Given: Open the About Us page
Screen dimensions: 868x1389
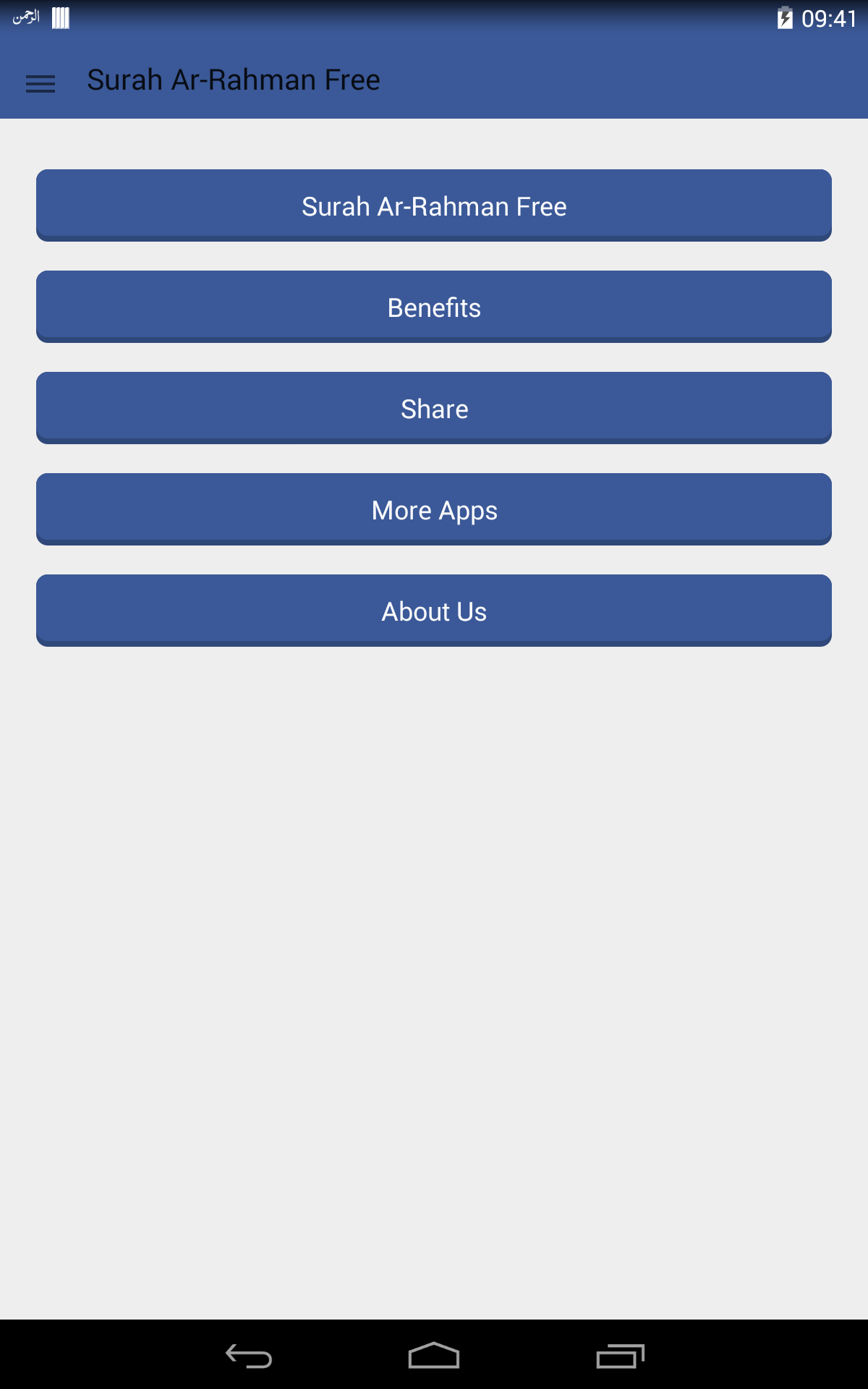Looking at the screenshot, I should [434, 611].
